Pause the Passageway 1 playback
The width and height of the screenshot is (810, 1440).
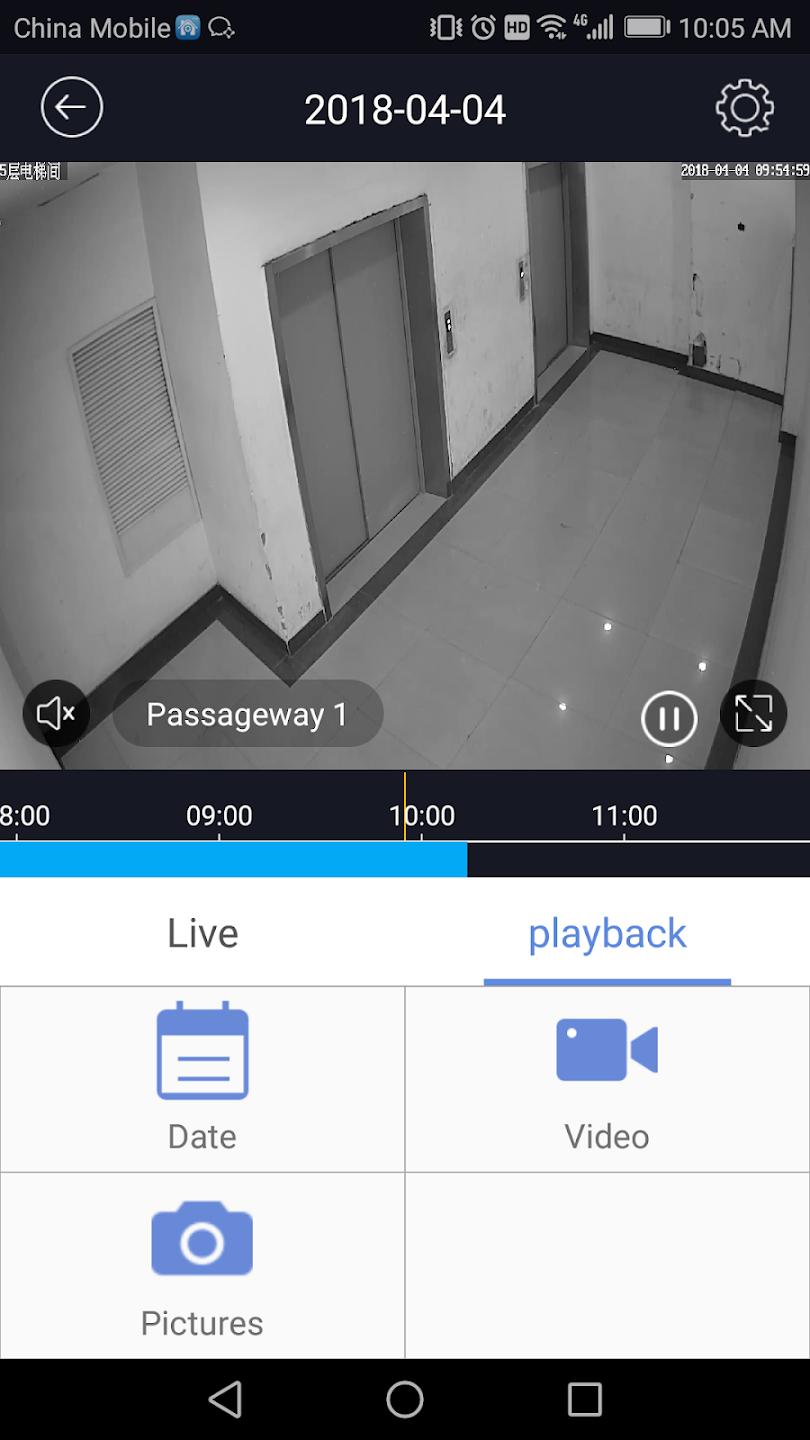(x=669, y=717)
